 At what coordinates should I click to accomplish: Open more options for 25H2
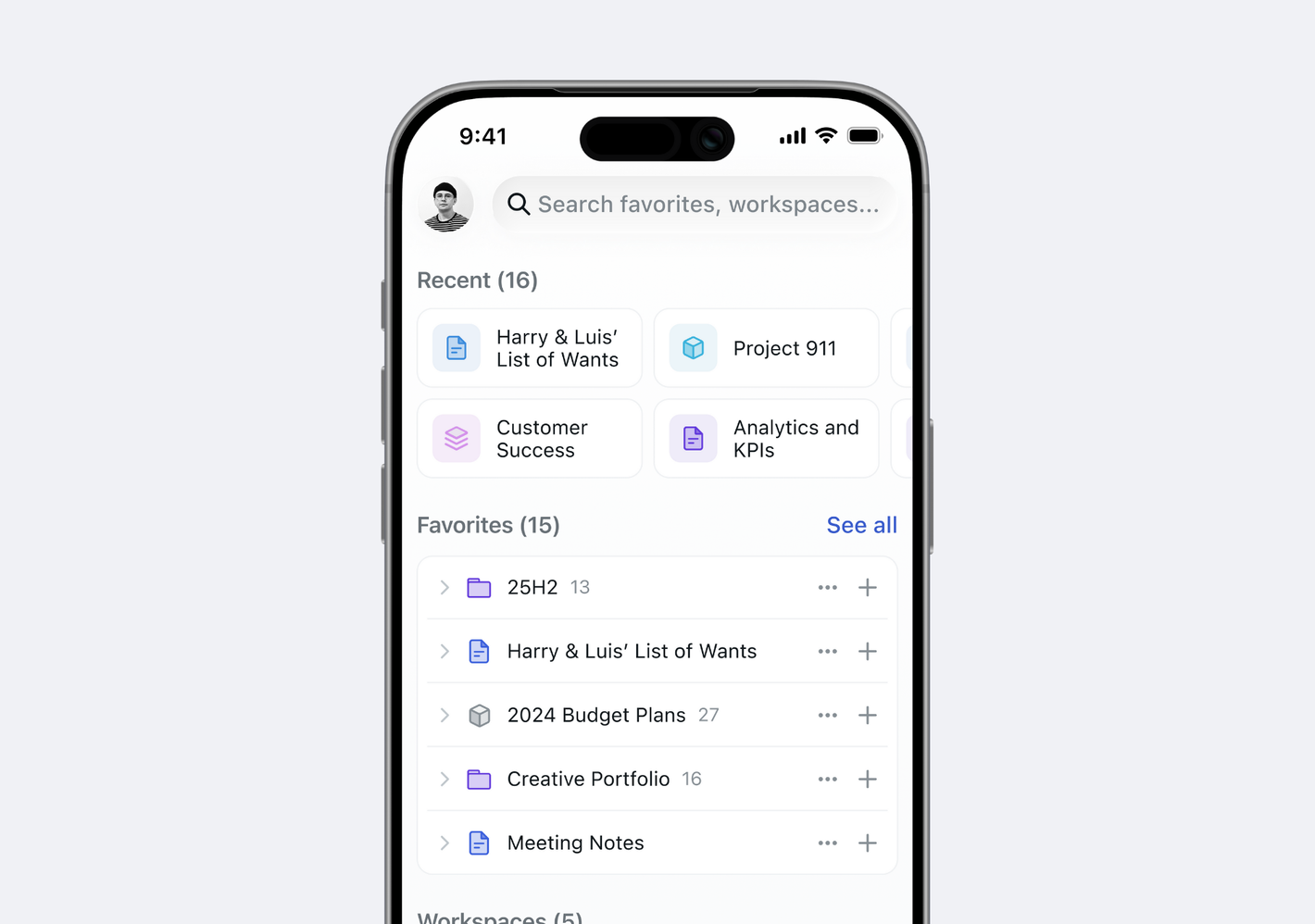(827, 588)
